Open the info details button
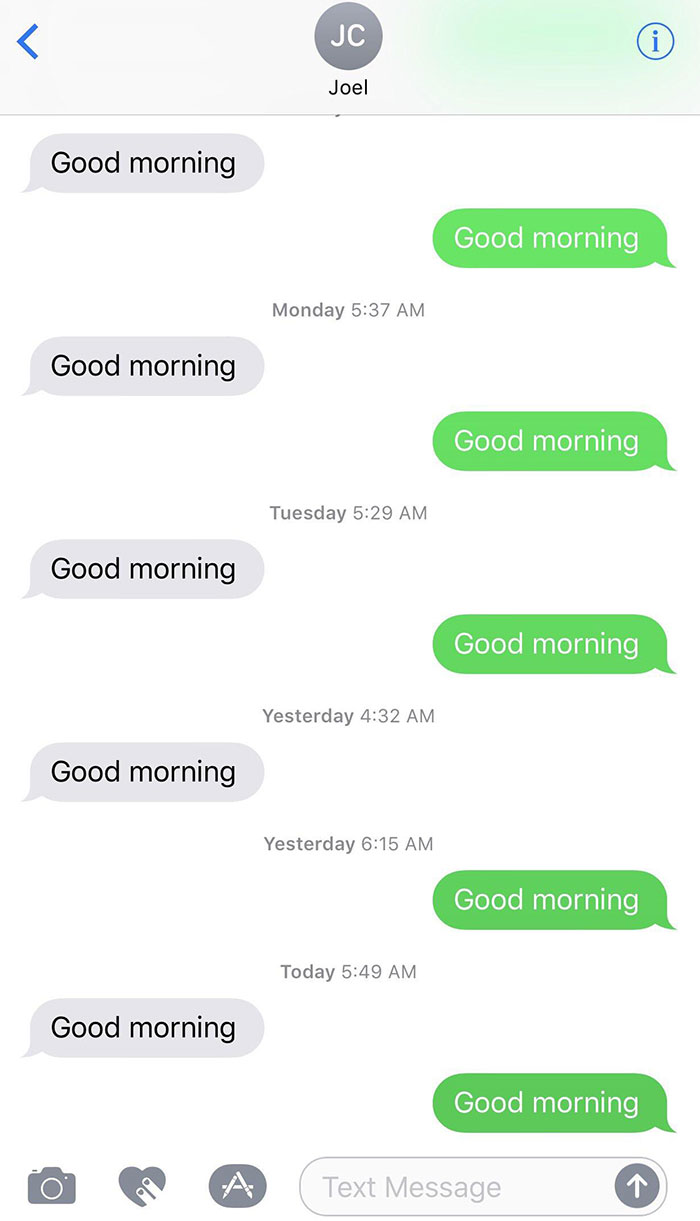700x1221 pixels. (x=656, y=41)
